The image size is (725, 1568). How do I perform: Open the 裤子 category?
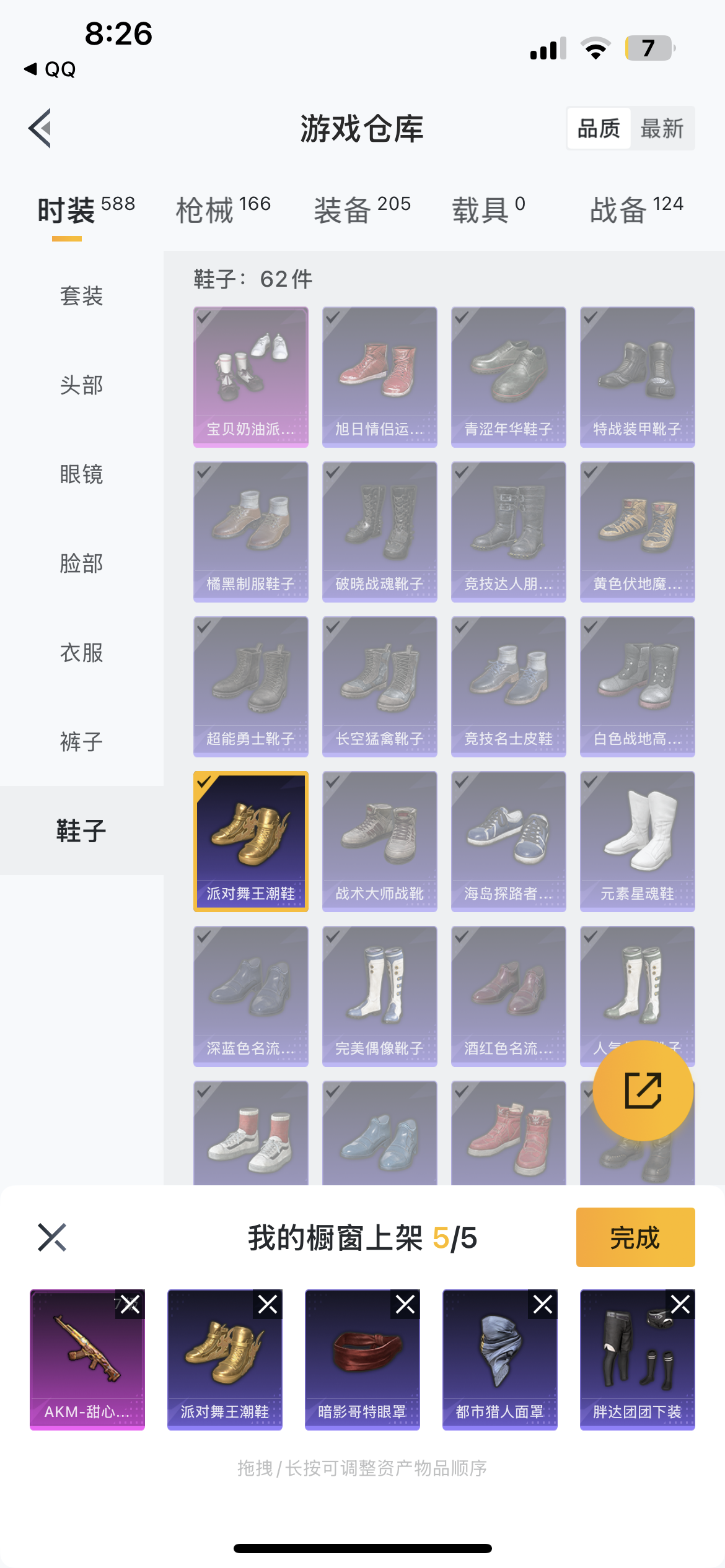click(81, 742)
